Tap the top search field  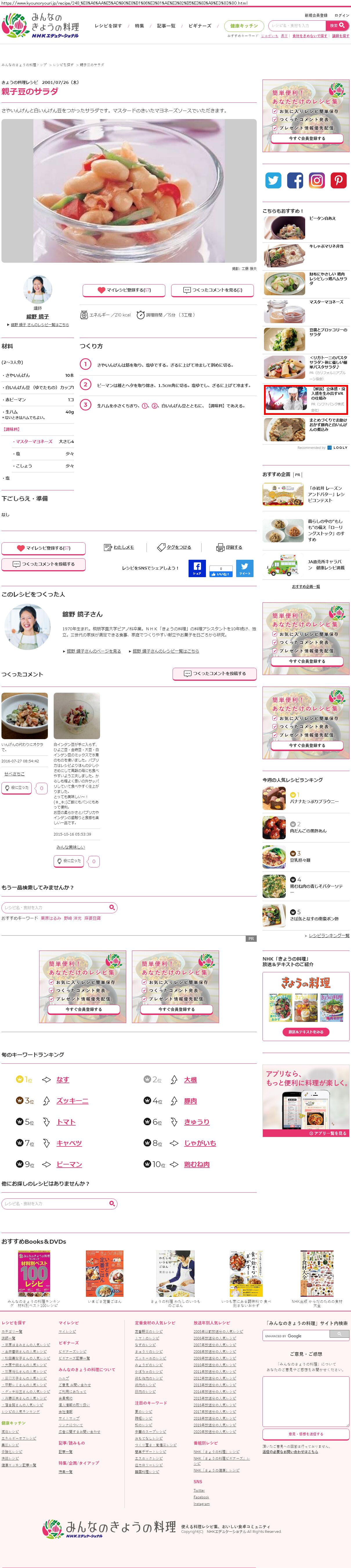click(x=297, y=26)
